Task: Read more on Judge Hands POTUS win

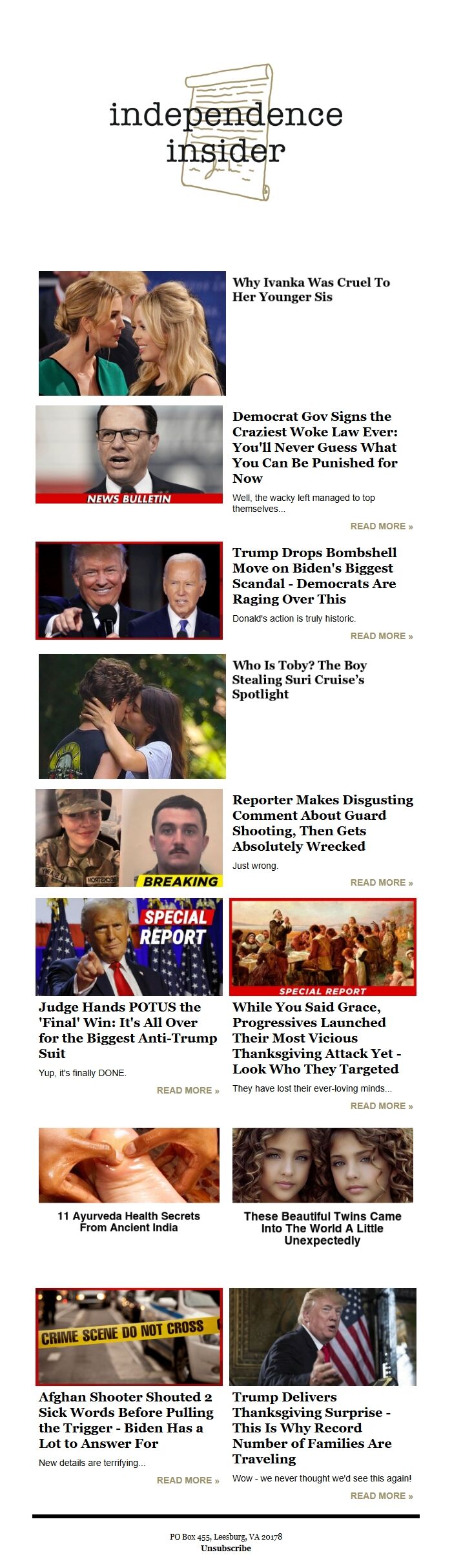Action: (187, 1090)
